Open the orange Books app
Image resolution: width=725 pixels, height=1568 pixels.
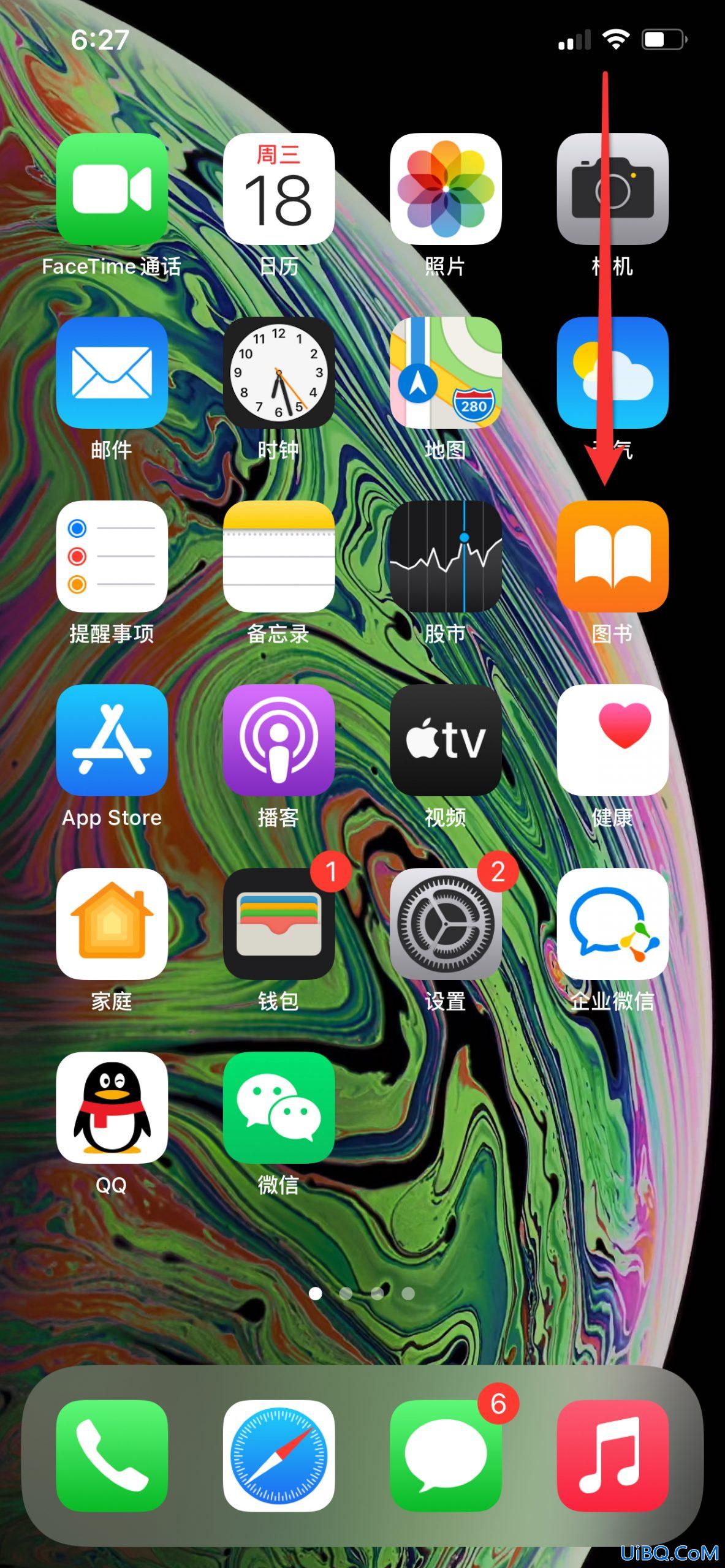pos(613,556)
